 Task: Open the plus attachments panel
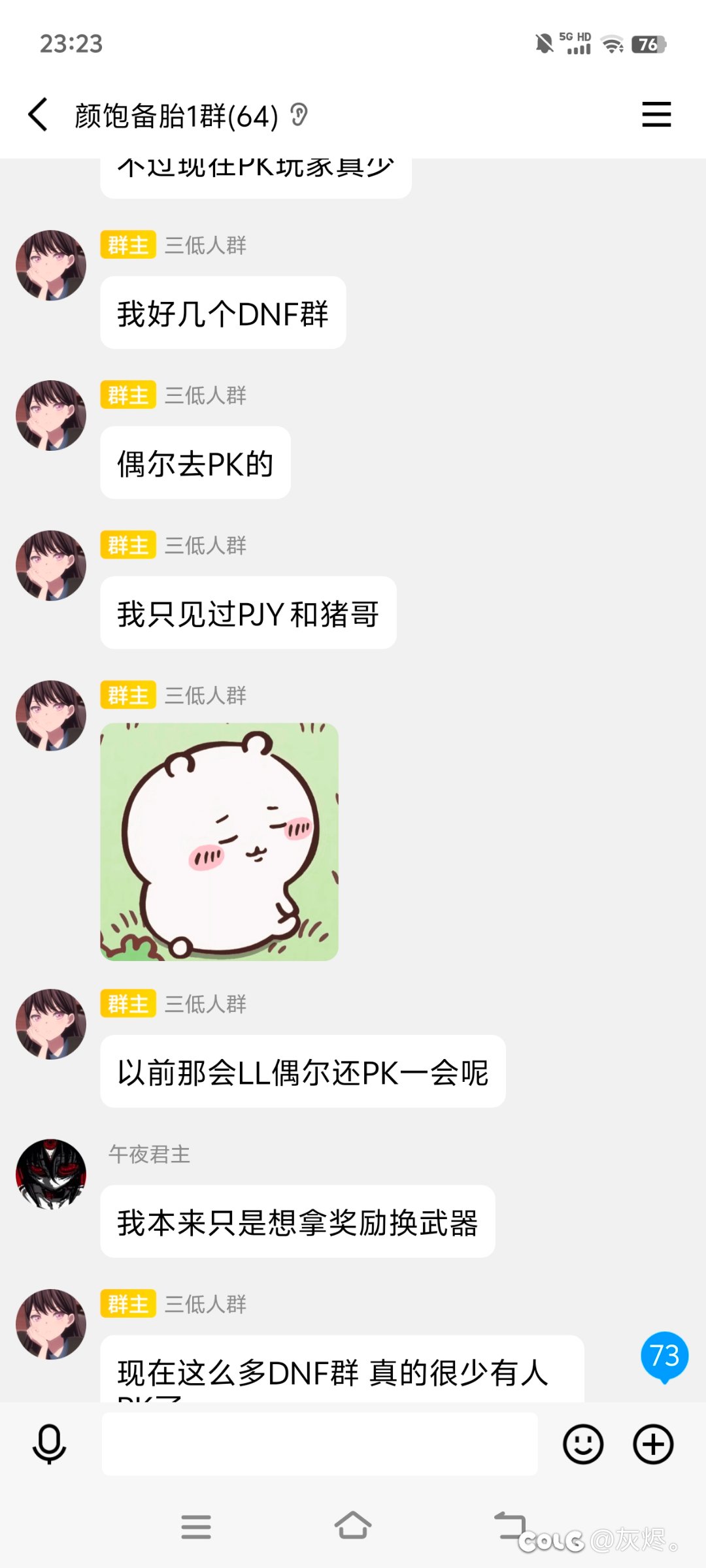(x=654, y=1444)
